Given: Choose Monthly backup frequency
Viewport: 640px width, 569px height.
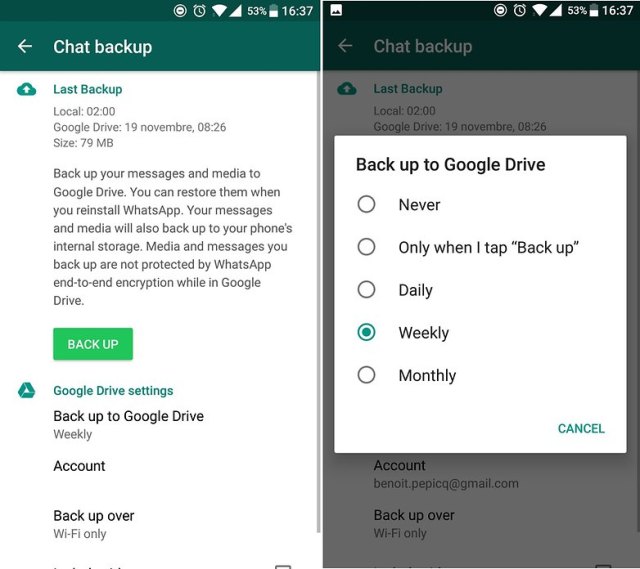Looking at the screenshot, I should click(x=480, y=375).
